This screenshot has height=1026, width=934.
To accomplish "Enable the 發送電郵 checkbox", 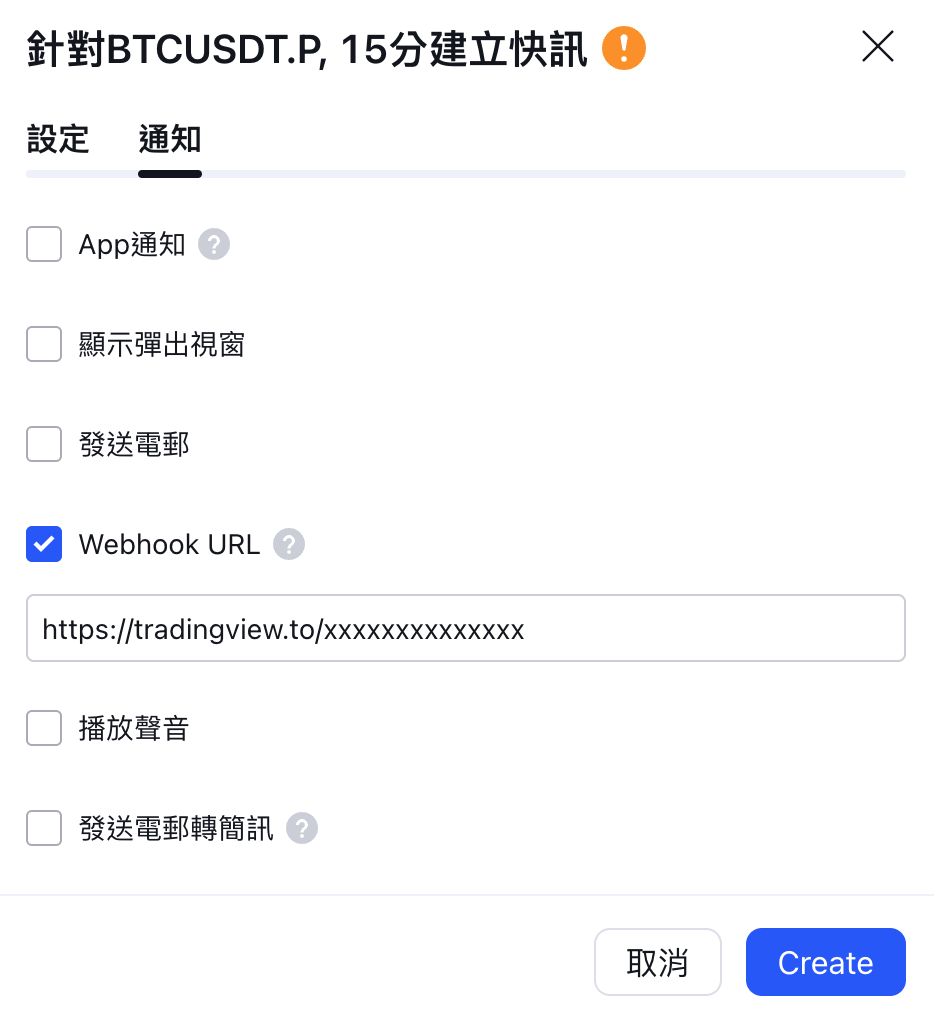I will [44, 444].
